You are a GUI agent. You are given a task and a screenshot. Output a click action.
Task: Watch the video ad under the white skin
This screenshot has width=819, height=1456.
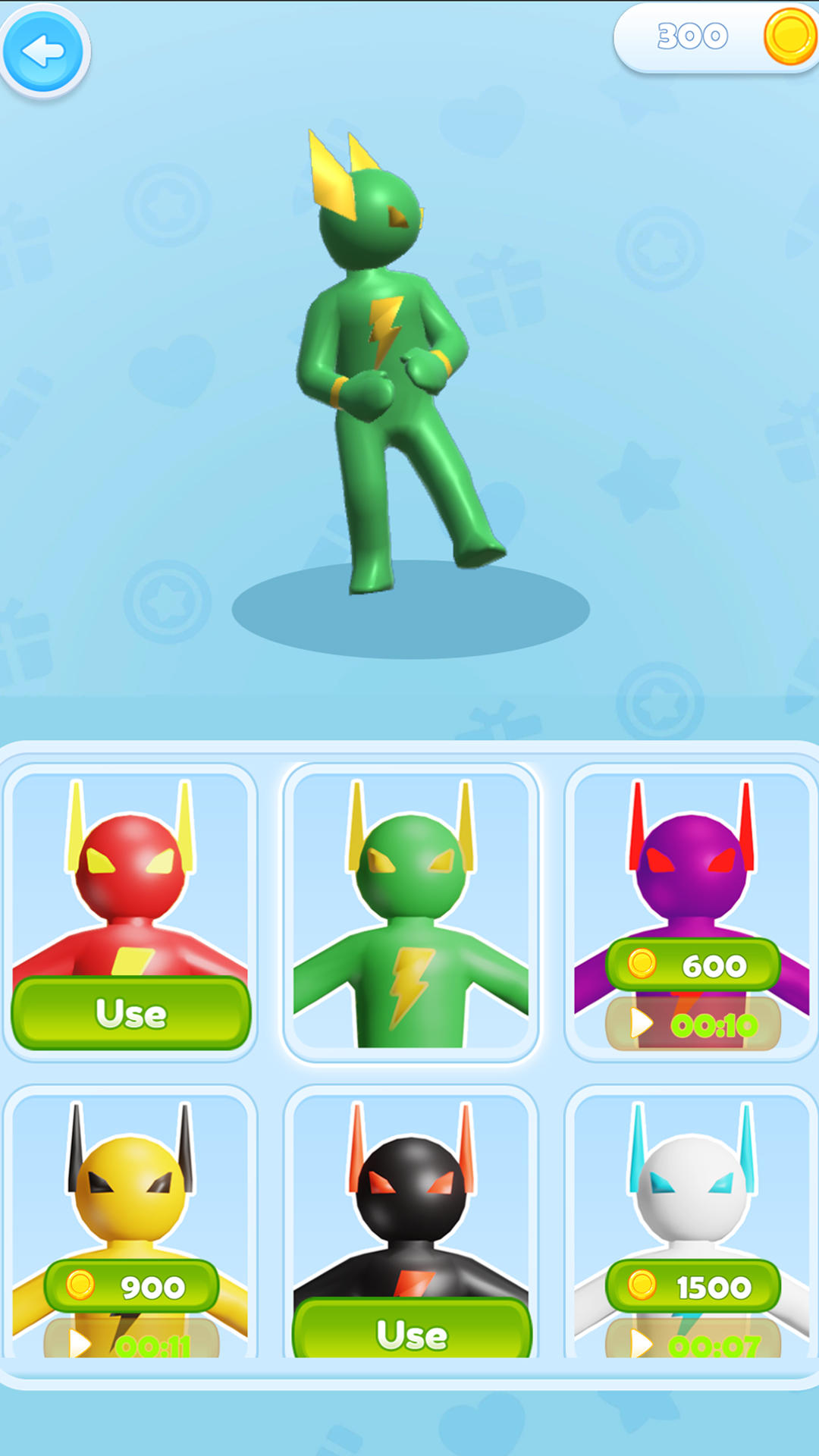tap(692, 1342)
